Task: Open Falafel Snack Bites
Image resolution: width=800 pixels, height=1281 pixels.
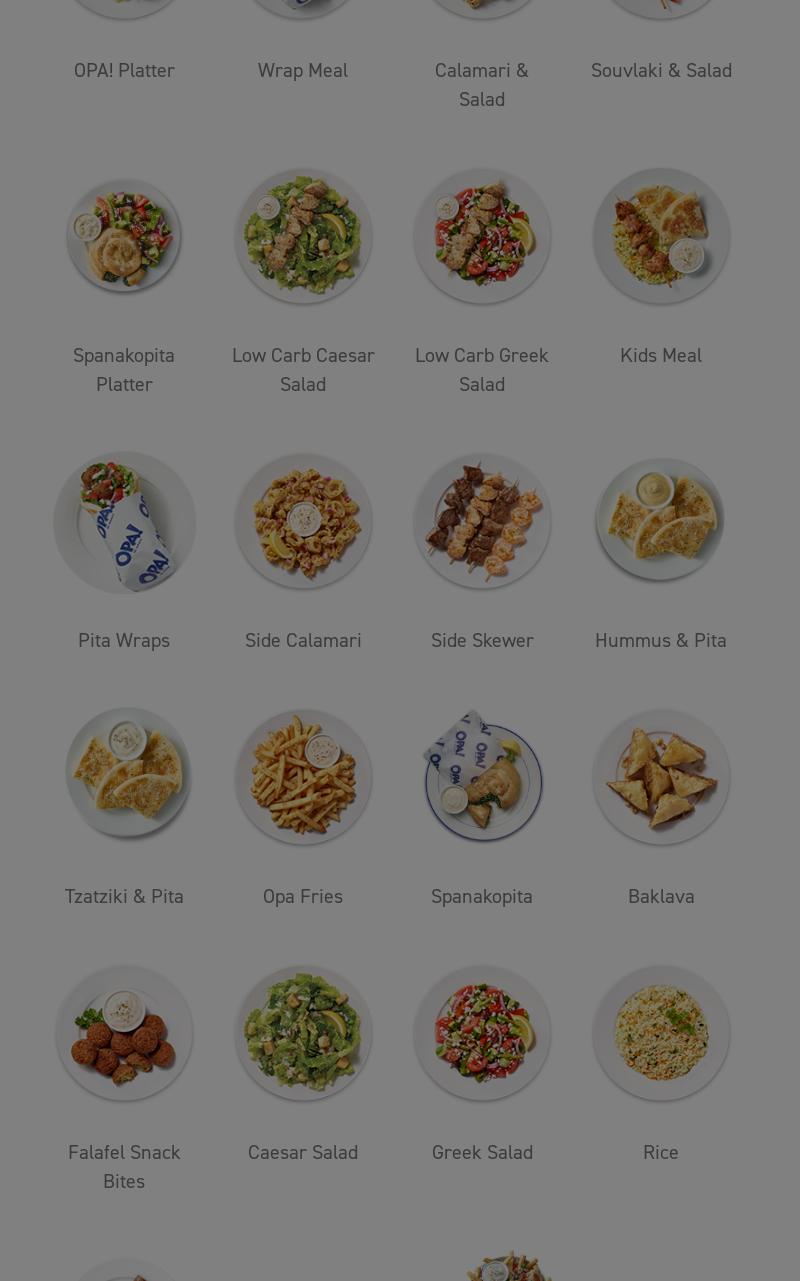Action: pos(124,1033)
